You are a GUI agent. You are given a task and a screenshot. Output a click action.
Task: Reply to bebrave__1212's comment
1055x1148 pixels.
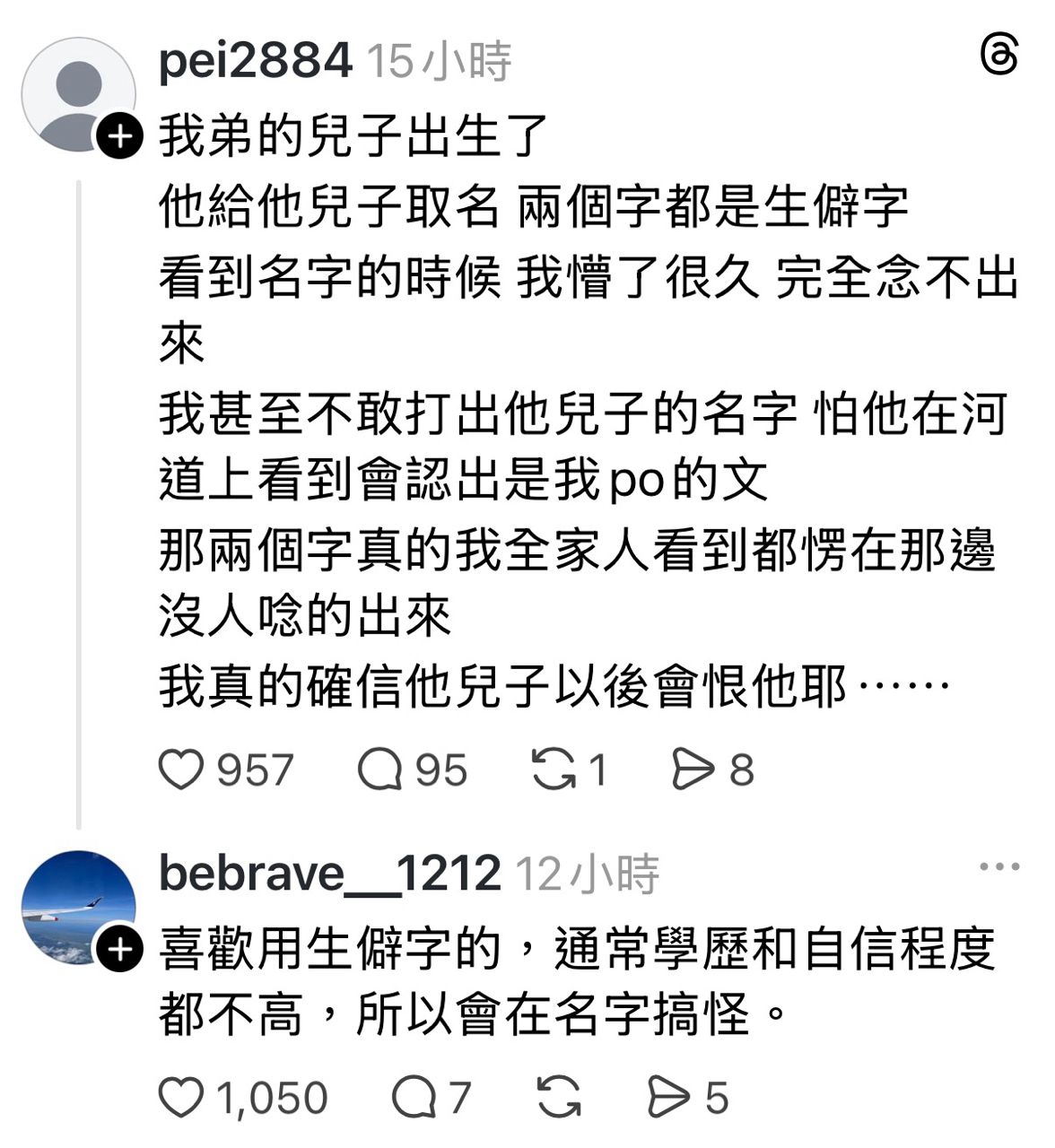tap(414, 1098)
